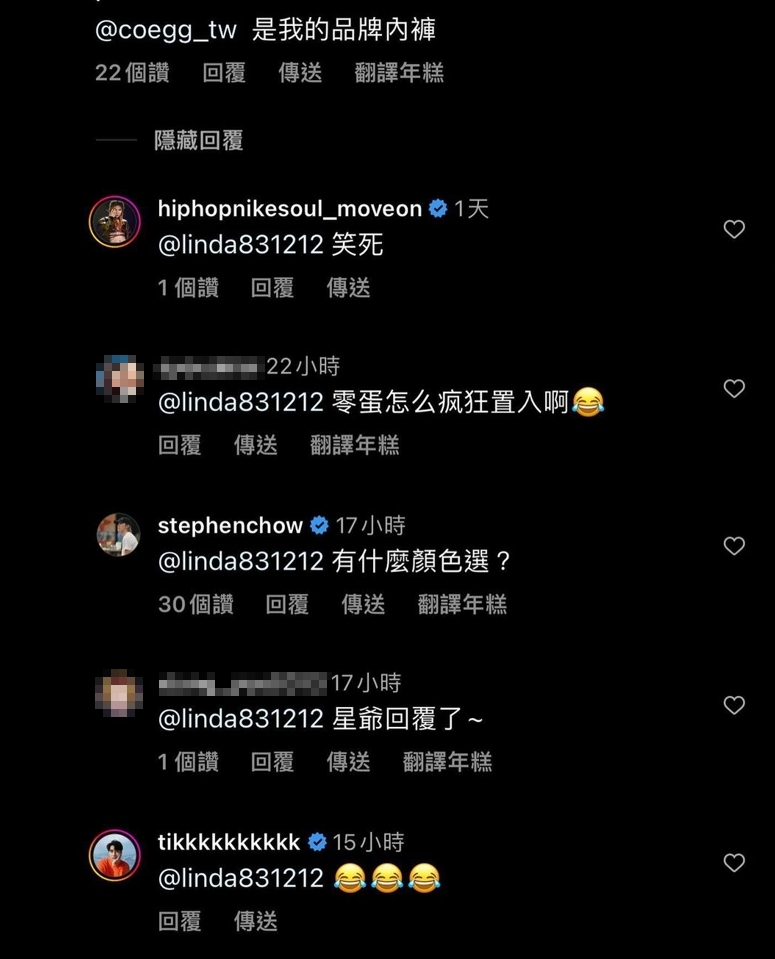Reply to stephenchow's comment
Viewport: 775px width, 959px height.
tap(287, 604)
